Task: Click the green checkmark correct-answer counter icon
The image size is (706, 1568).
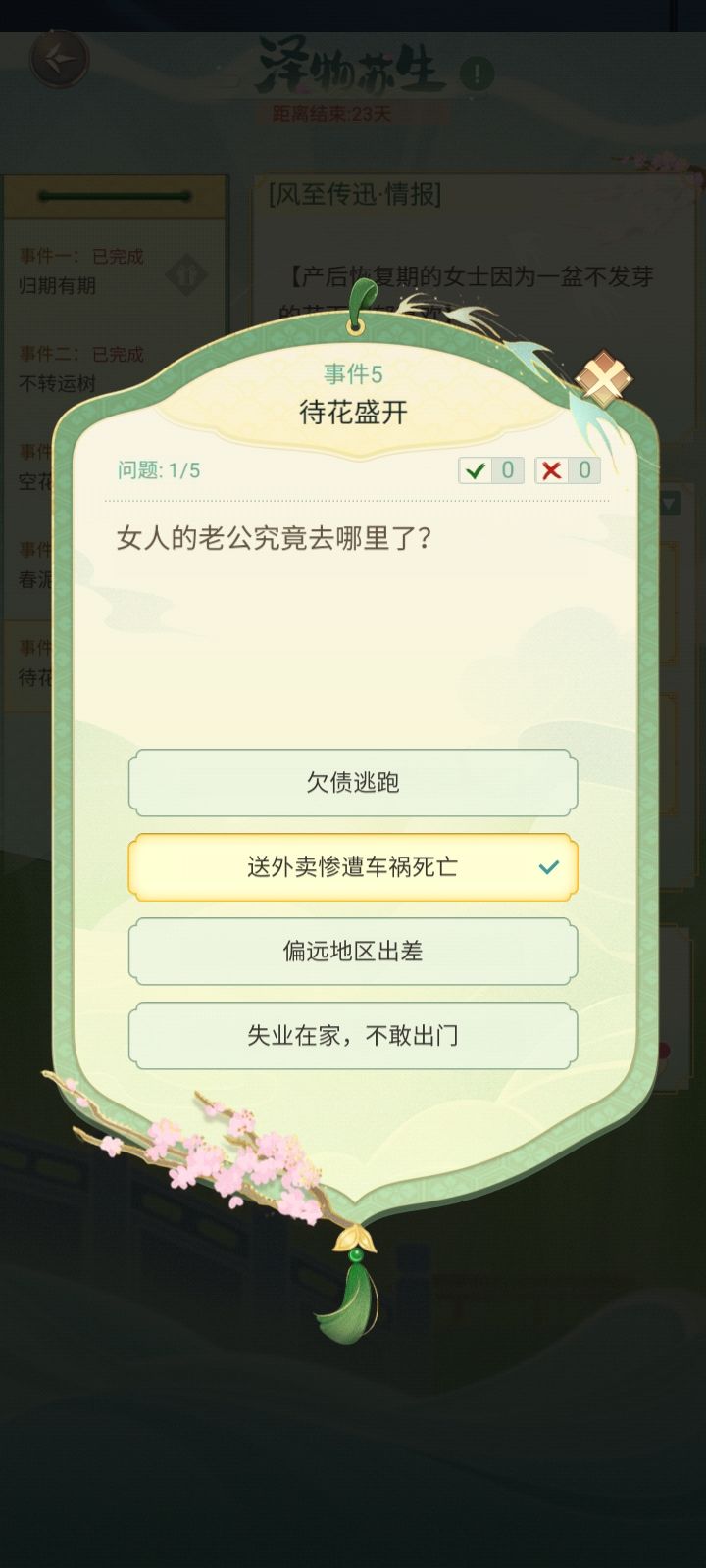Action: point(475,470)
